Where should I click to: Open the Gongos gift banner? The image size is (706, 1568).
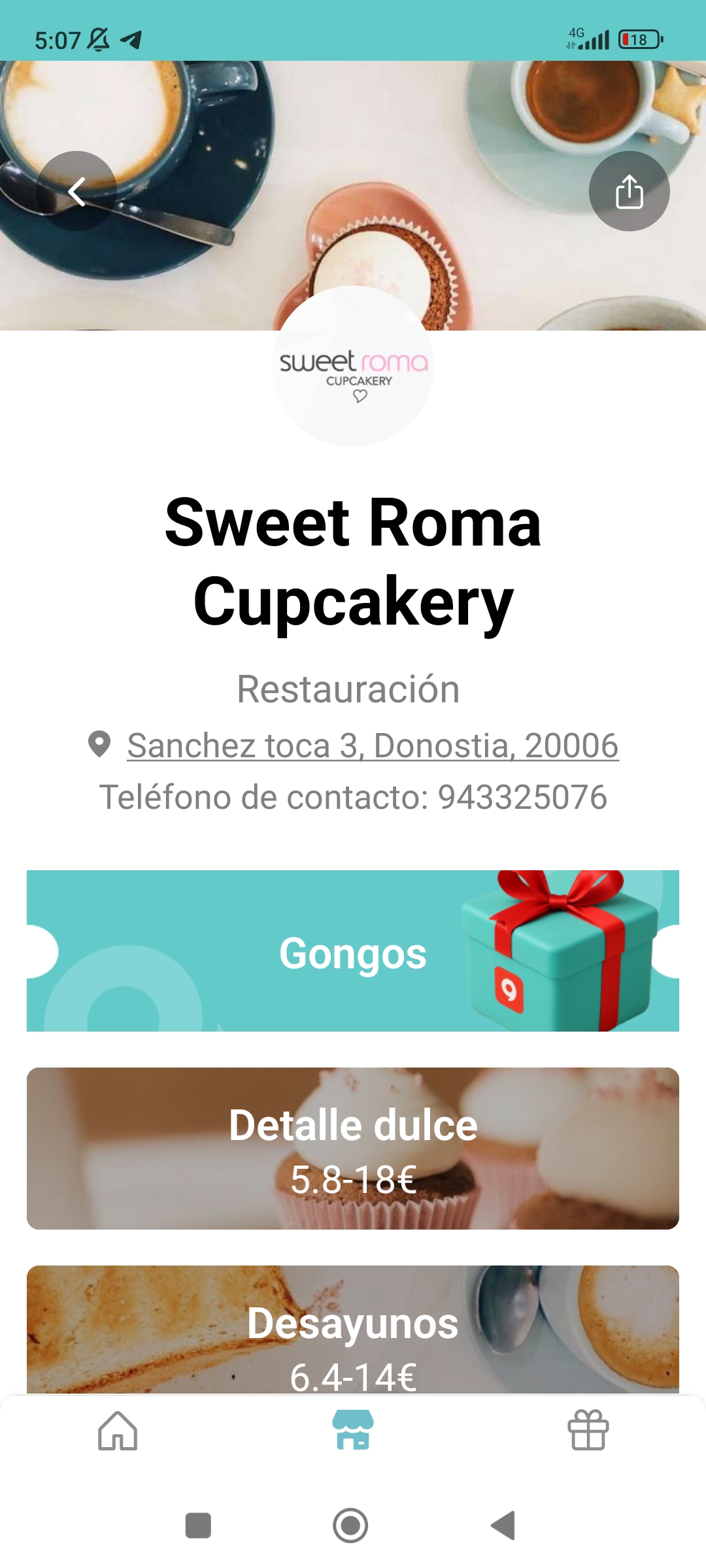[x=353, y=951]
